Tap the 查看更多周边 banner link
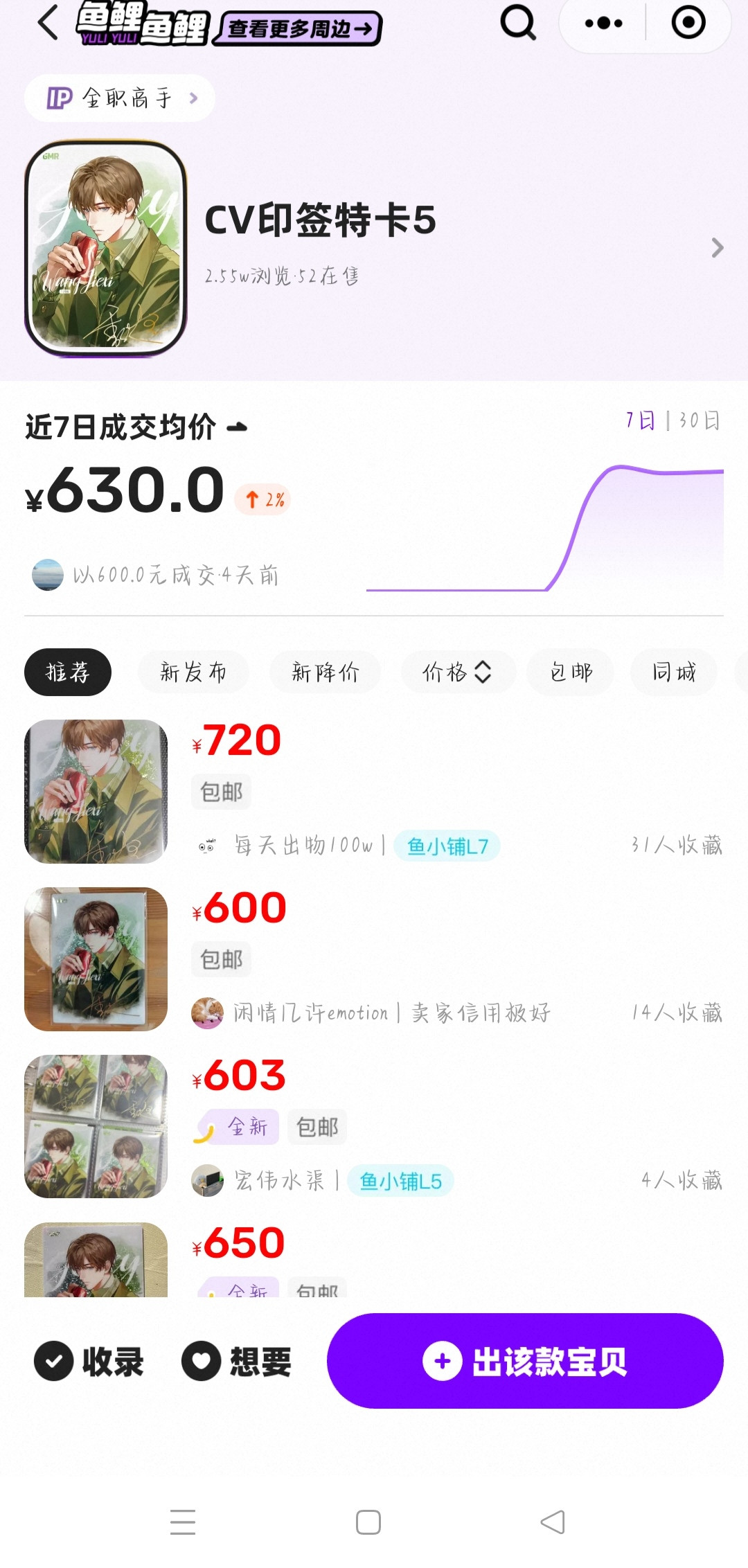The height and width of the screenshot is (1568, 748). pyautogui.click(x=299, y=29)
